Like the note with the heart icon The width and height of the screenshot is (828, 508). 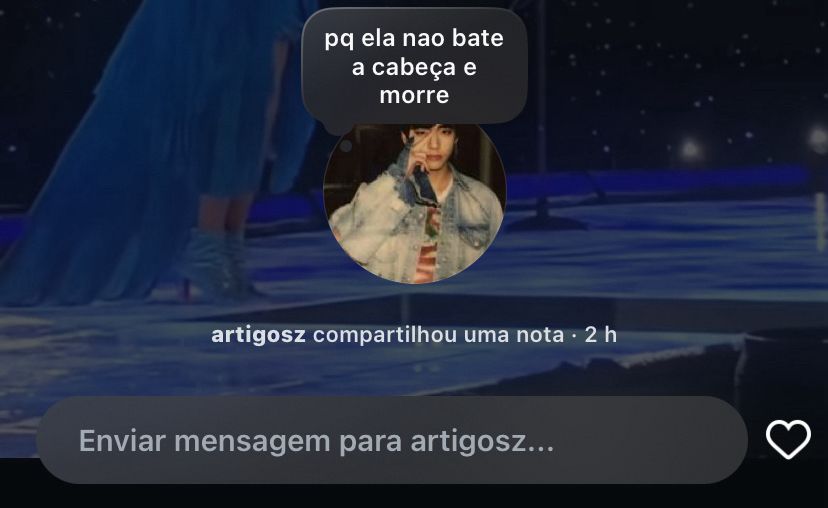pyautogui.click(x=787, y=440)
